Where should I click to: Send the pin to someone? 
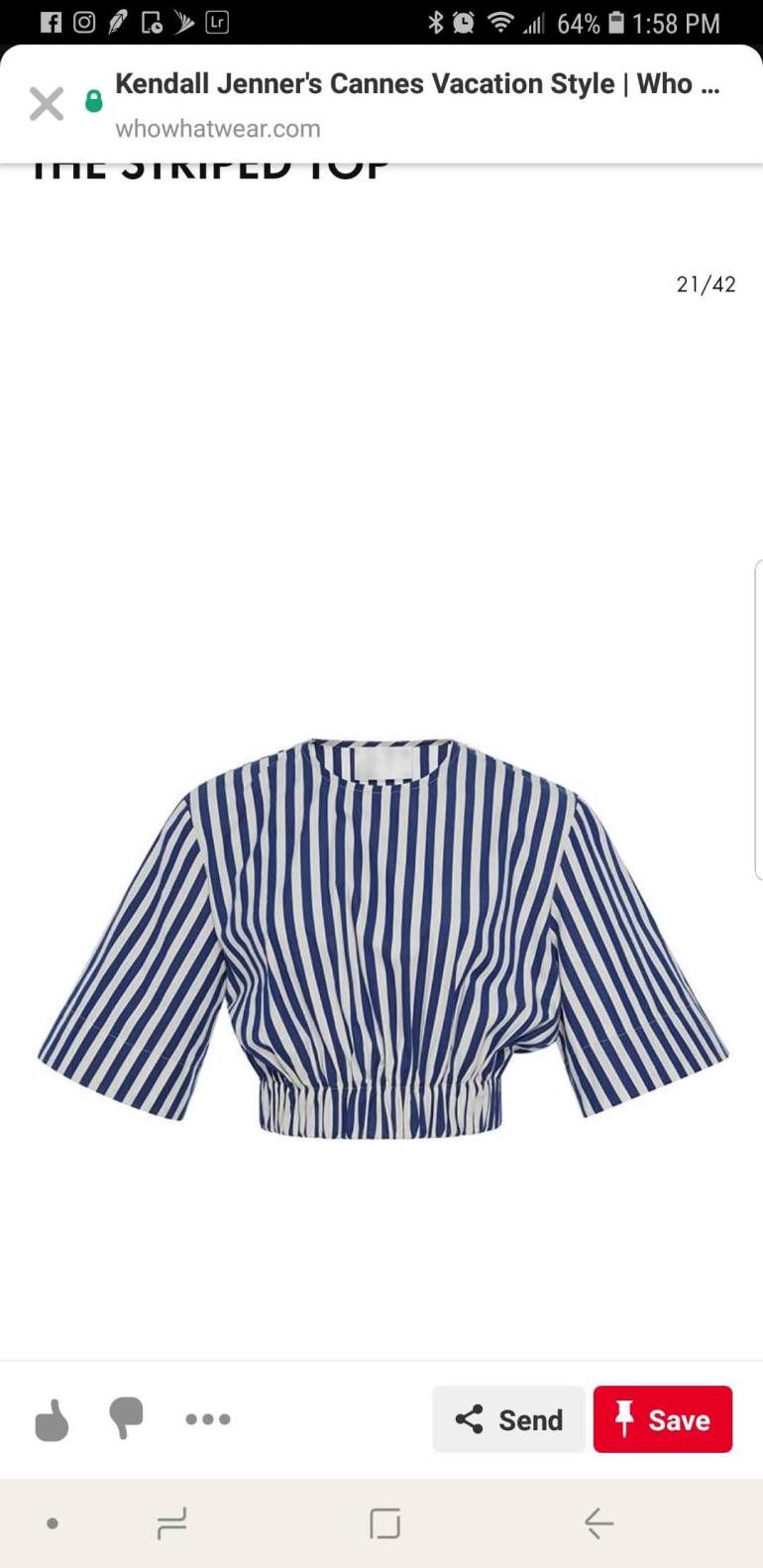pos(507,1419)
